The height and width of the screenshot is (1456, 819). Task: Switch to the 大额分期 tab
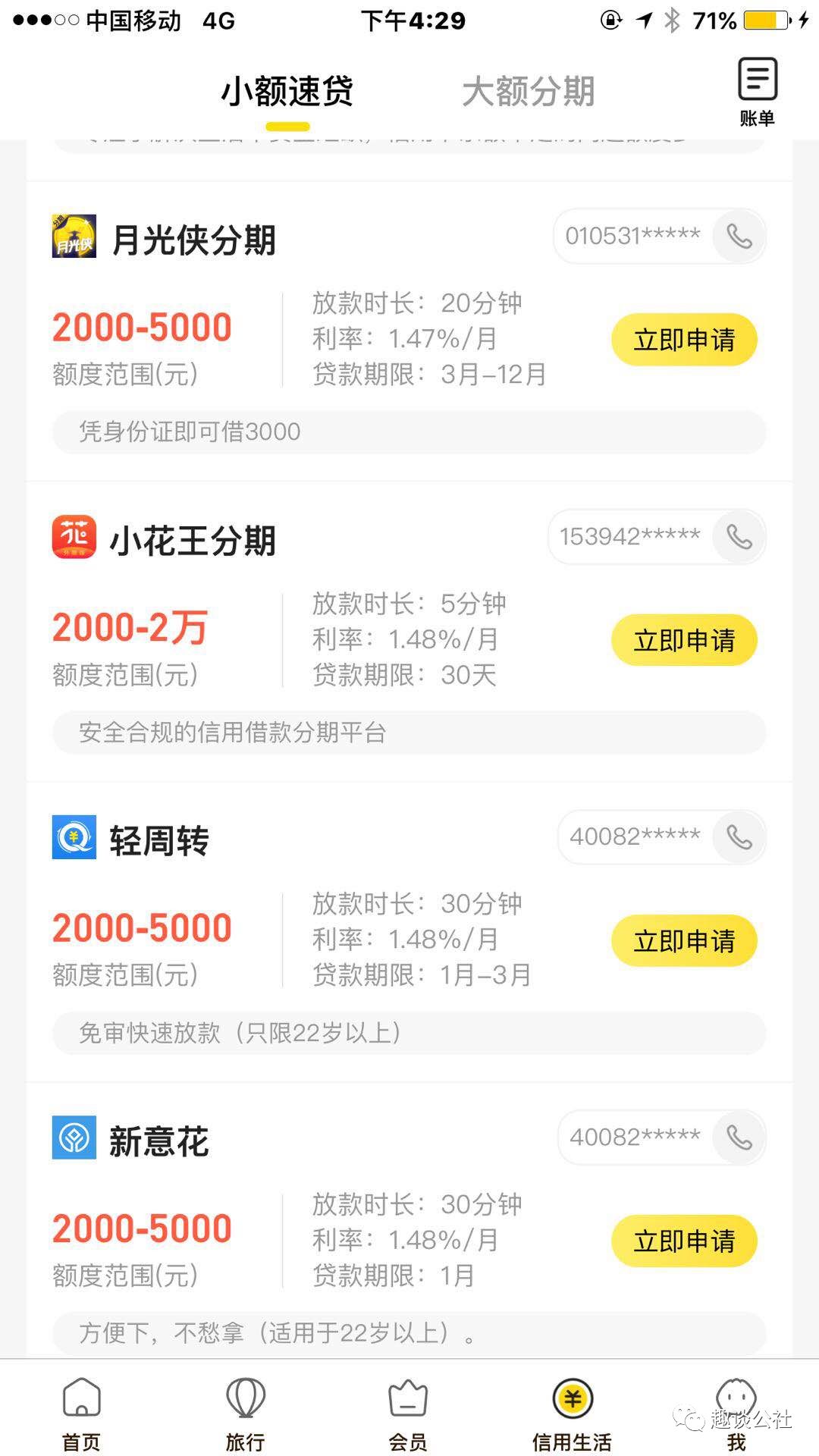pos(529,91)
